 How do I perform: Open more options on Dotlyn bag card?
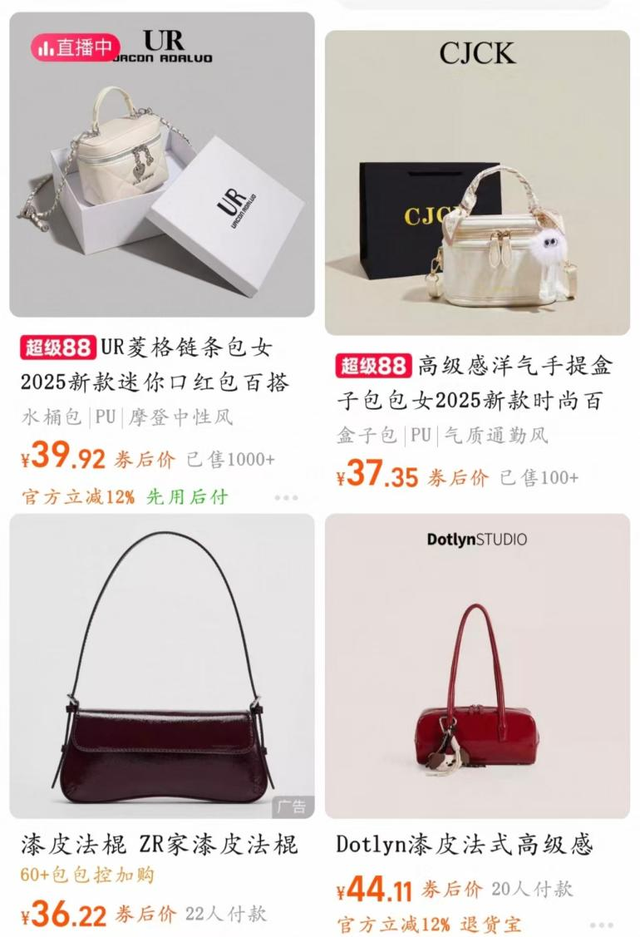click(601, 926)
